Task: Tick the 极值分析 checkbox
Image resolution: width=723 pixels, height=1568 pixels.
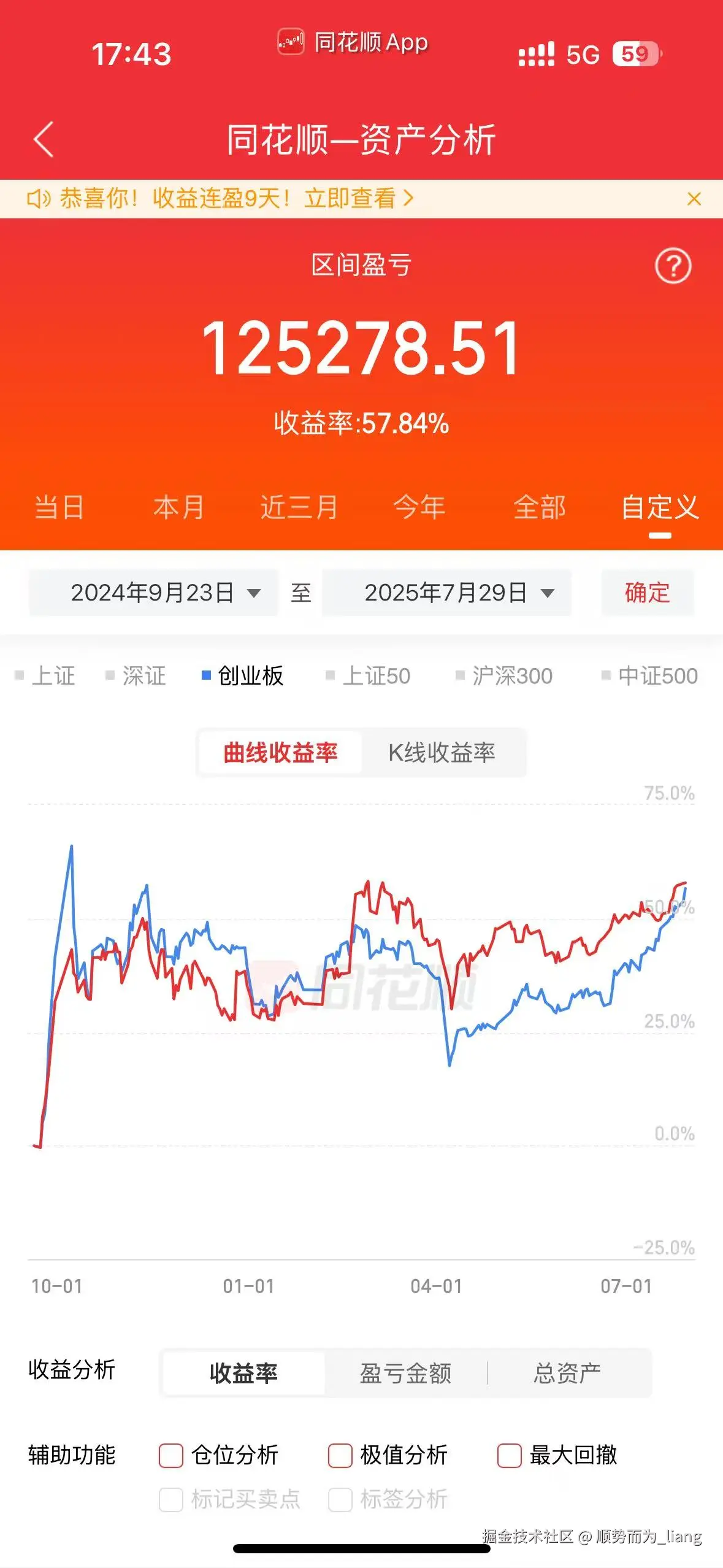Action: (x=340, y=1455)
